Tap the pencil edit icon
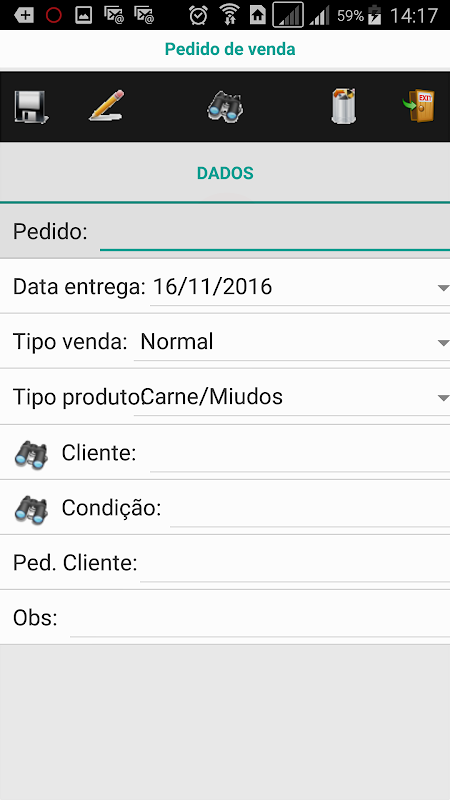The width and height of the screenshot is (450, 800). point(107,106)
